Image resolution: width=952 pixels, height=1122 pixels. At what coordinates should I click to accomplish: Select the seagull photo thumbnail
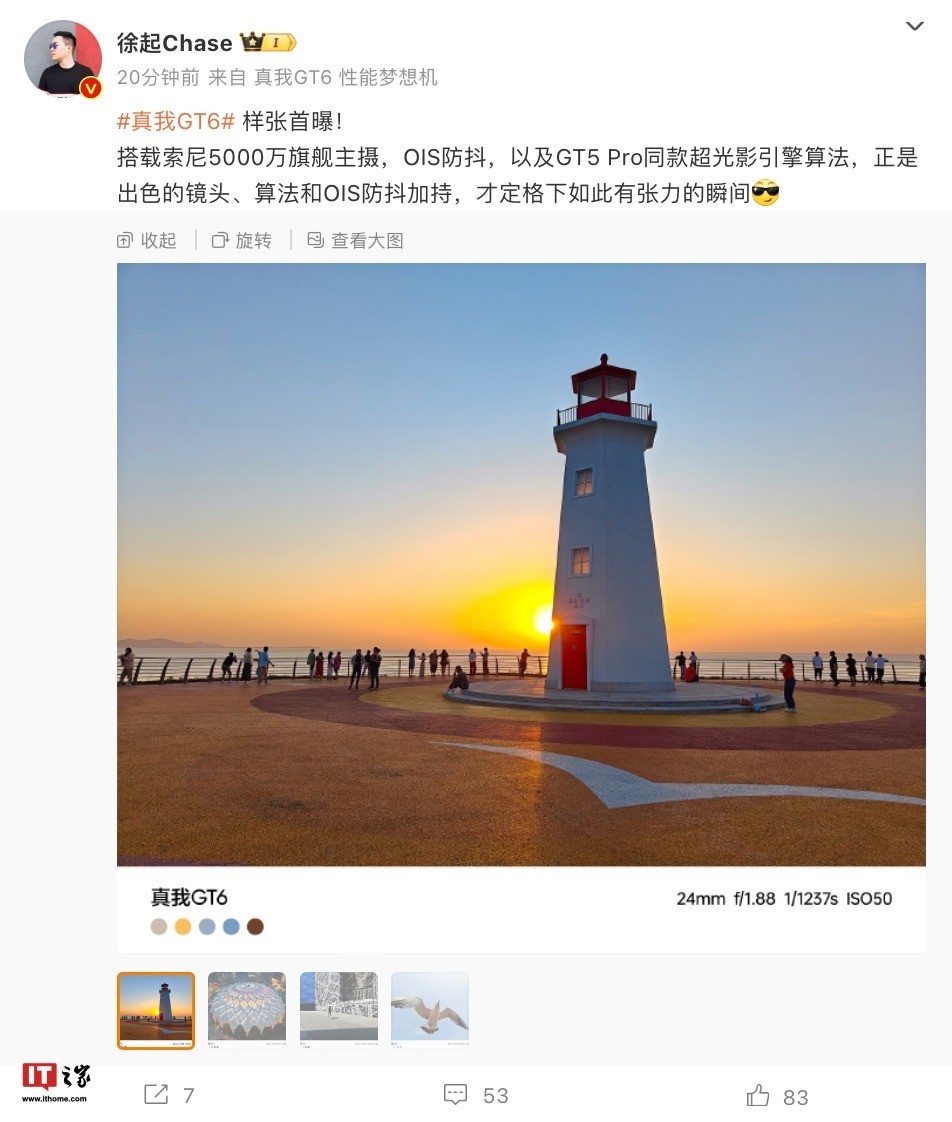430,1009
